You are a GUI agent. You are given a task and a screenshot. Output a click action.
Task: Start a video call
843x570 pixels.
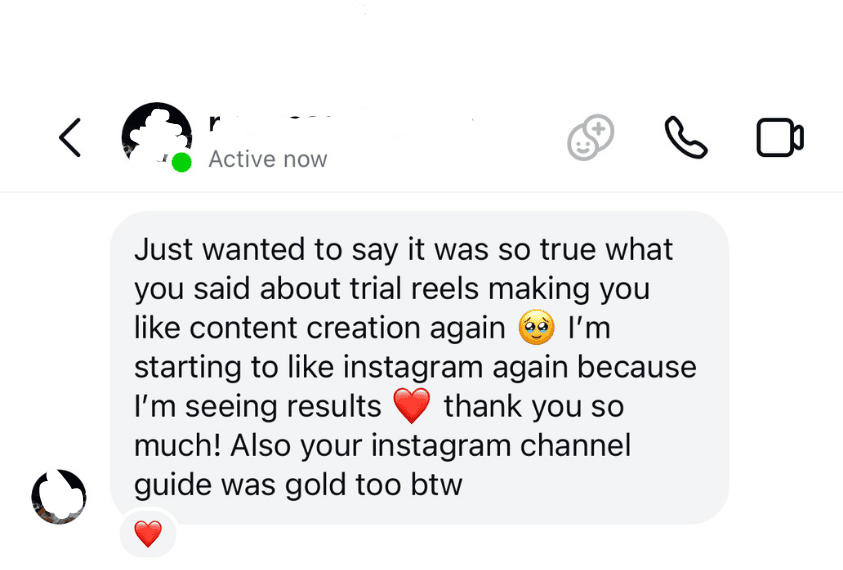pyautogui.click(x=779, y=138)
